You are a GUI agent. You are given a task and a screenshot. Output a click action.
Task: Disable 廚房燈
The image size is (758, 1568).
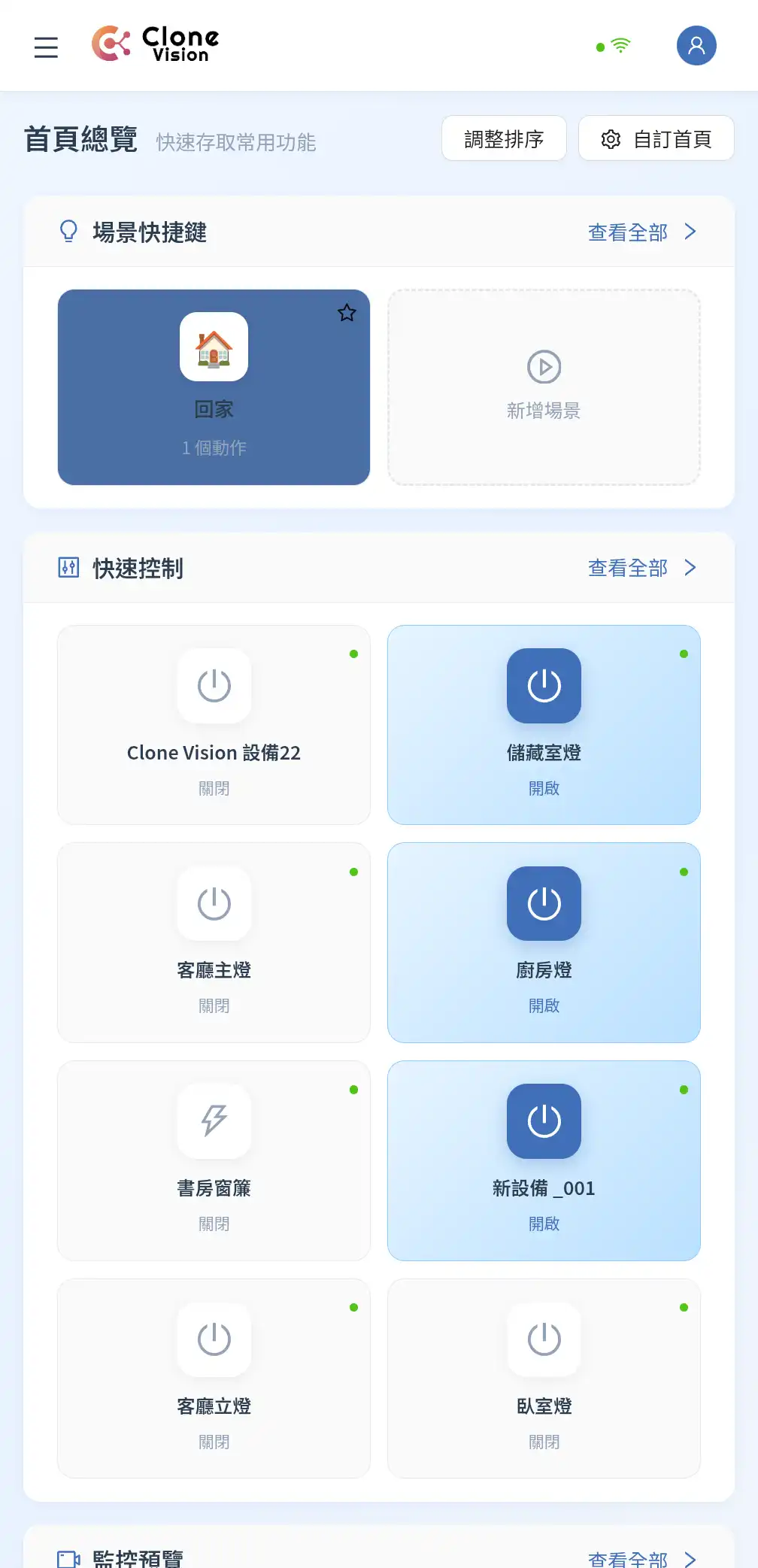[544, 903]
